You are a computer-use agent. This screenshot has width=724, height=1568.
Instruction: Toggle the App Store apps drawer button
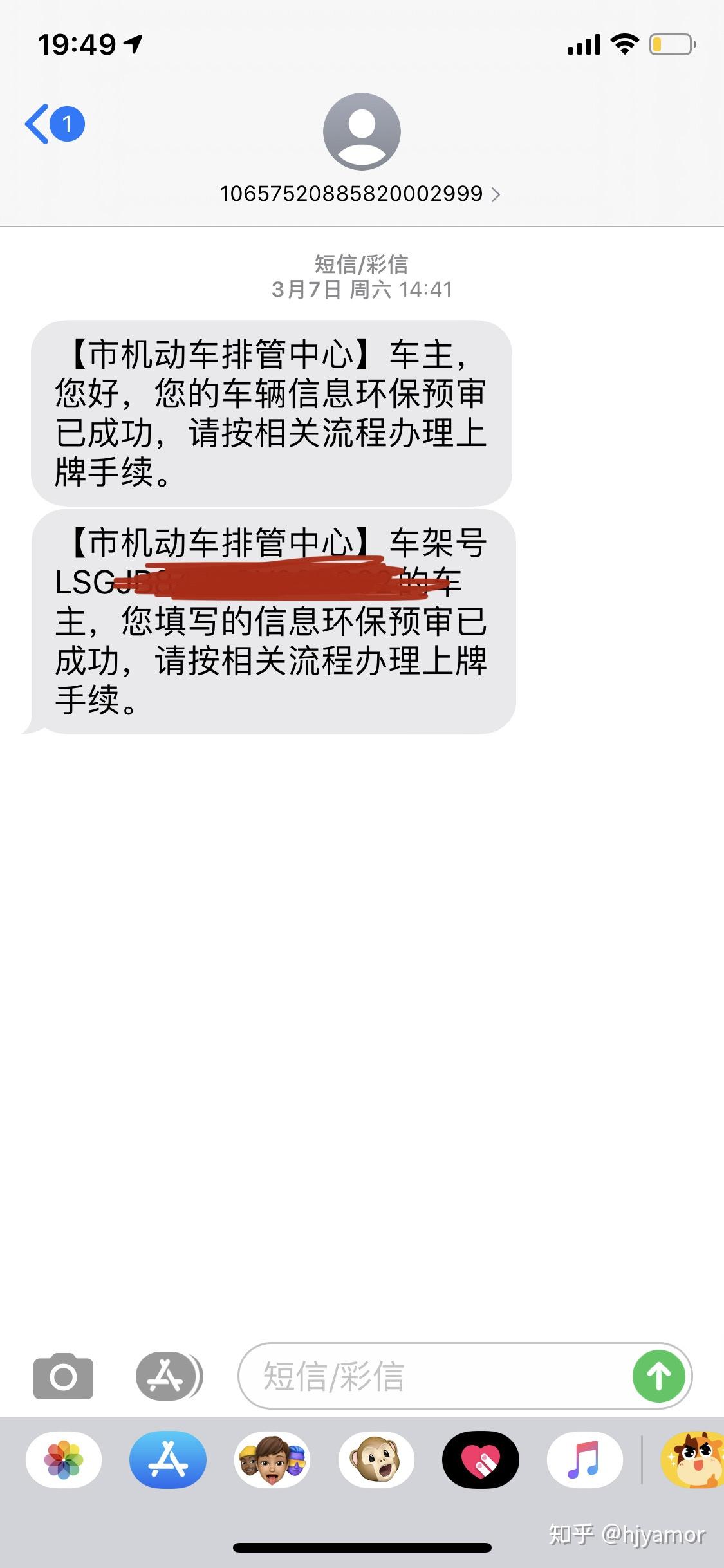point(168,1376)
